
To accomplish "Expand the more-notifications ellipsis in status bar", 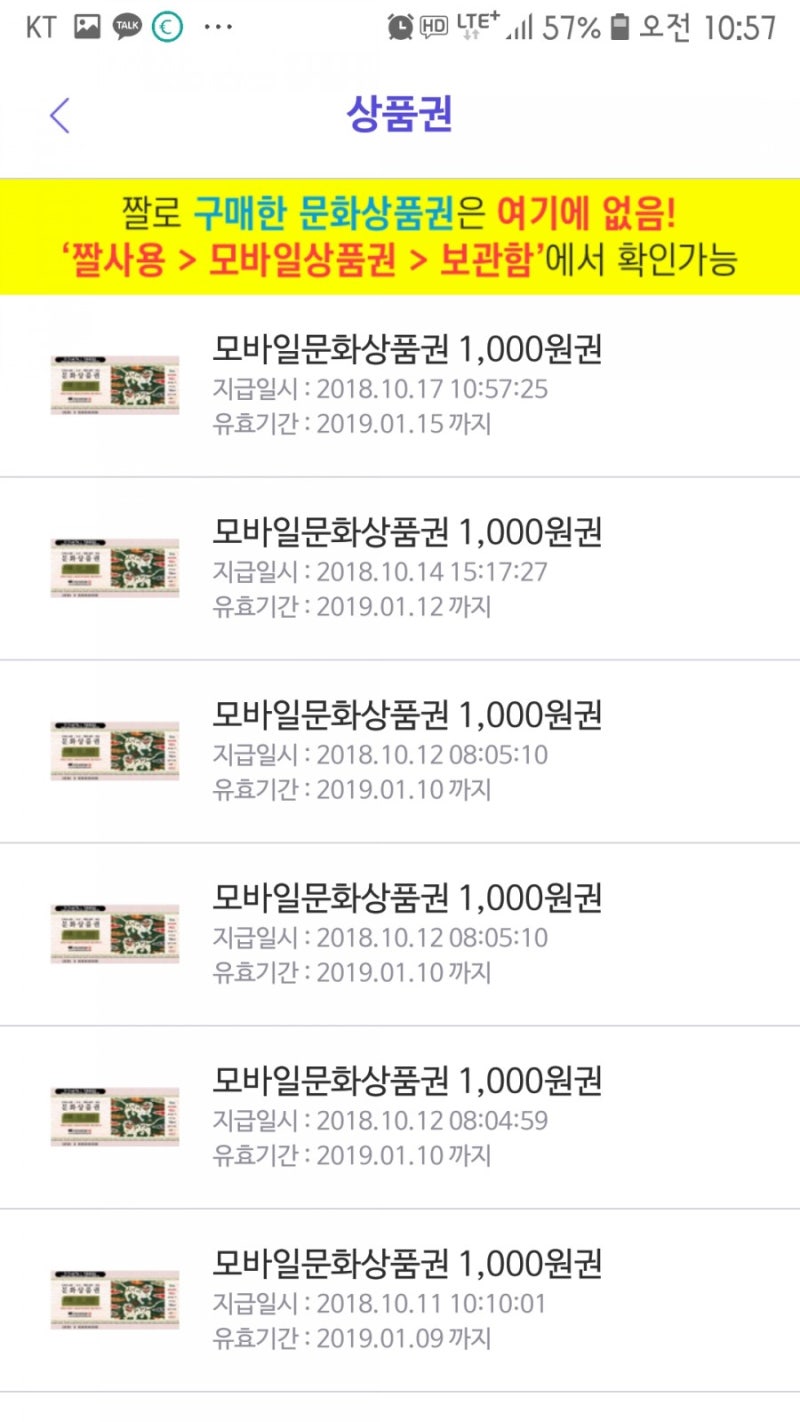I will point(219,29).
